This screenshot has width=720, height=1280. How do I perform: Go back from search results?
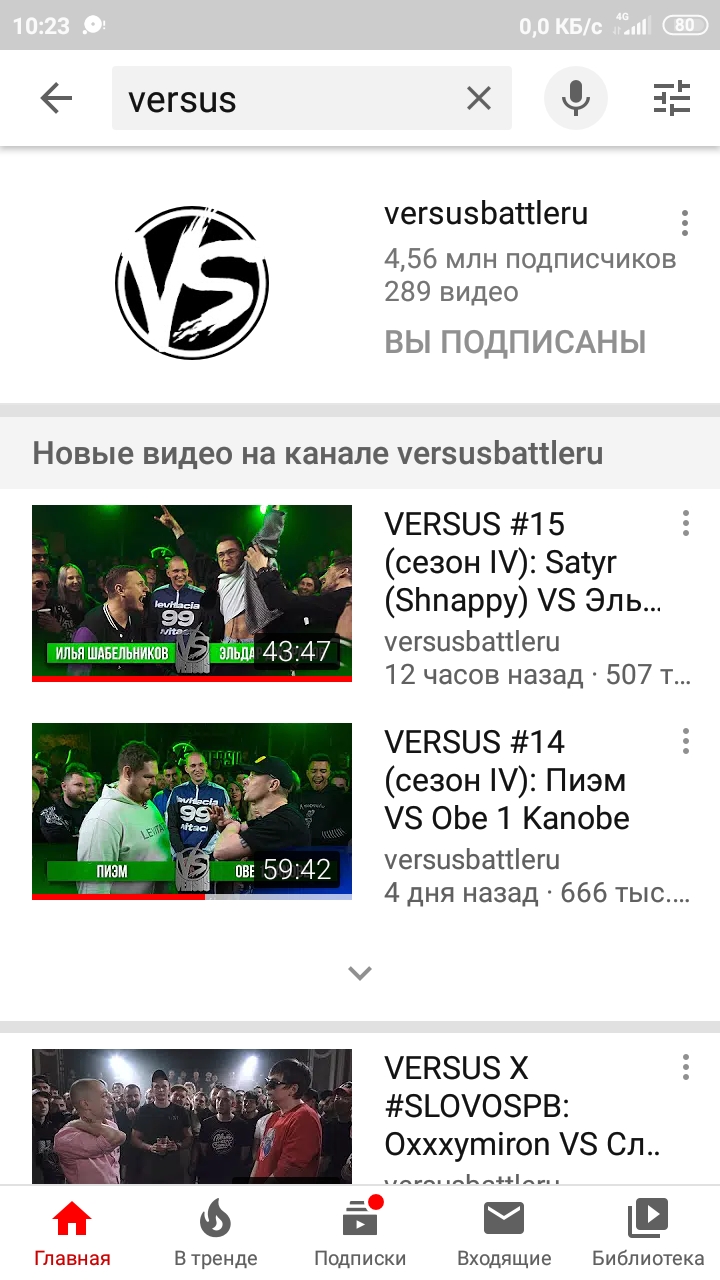[56, 99]
